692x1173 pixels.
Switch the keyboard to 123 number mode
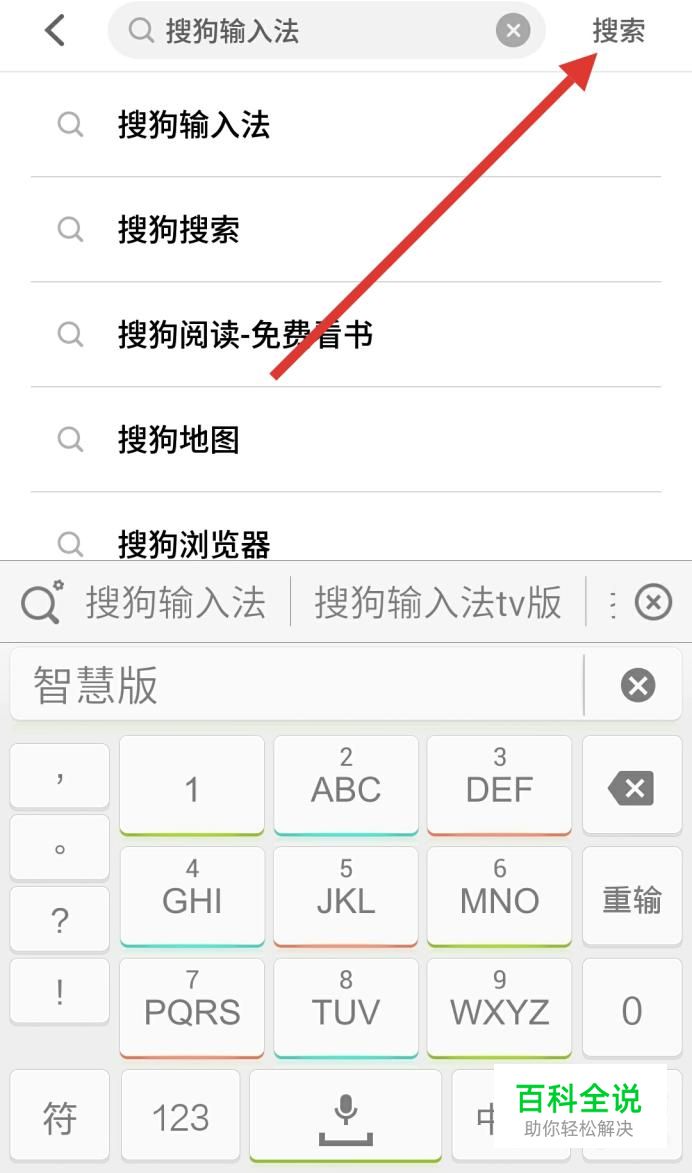point(181,1117)
